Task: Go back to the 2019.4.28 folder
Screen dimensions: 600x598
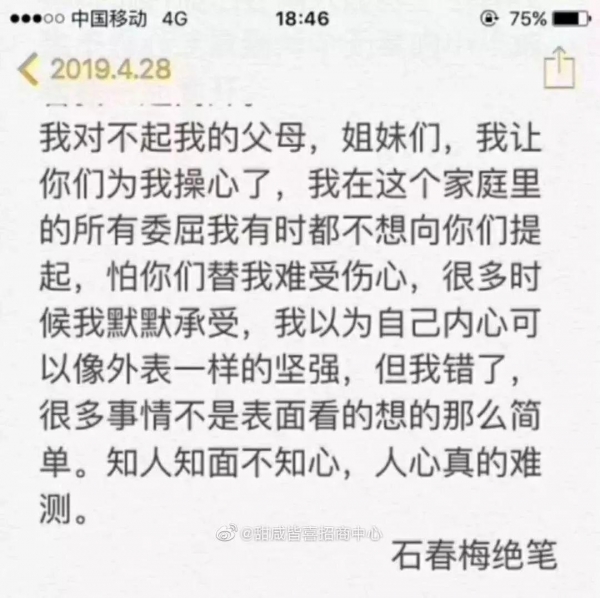Action: pyautogui.click(x=95, y=70)
